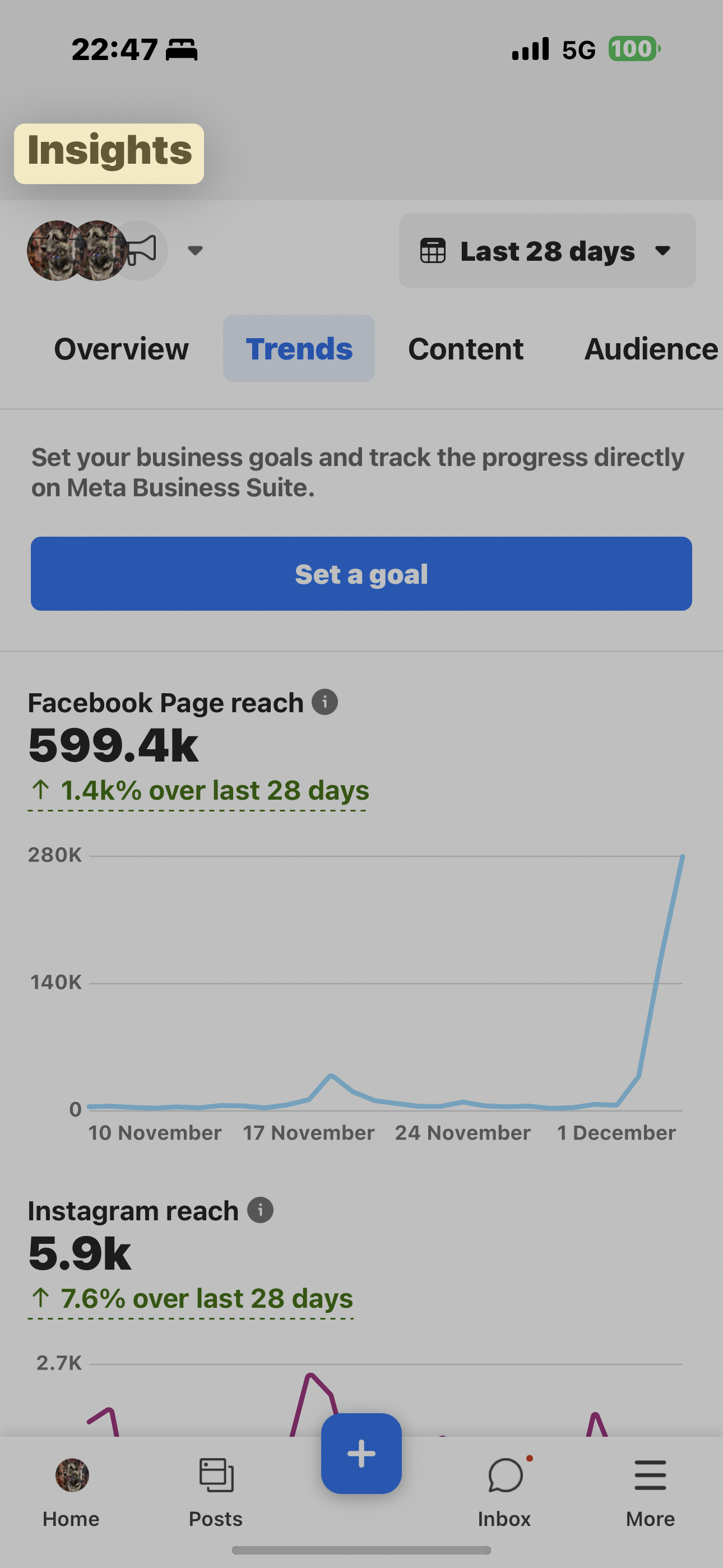
Task: Create new content with the plus button
Action: pyautogui.click(x=361, y=1454)
